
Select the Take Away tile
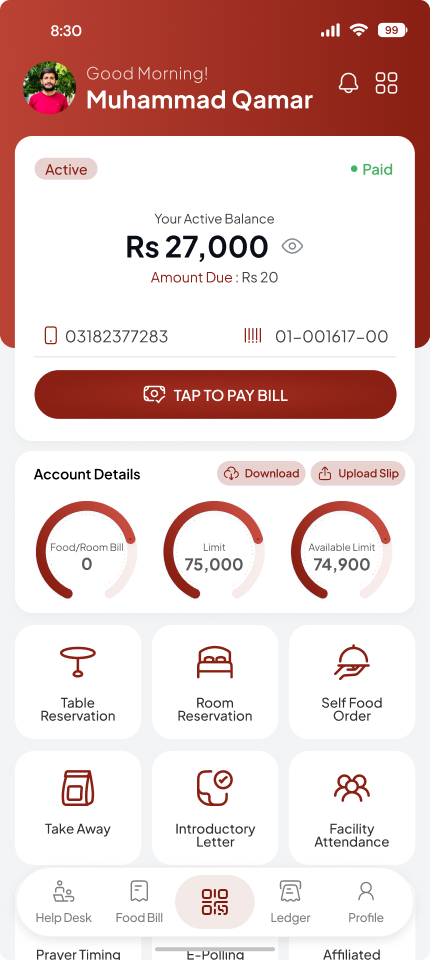pos(78,807)
